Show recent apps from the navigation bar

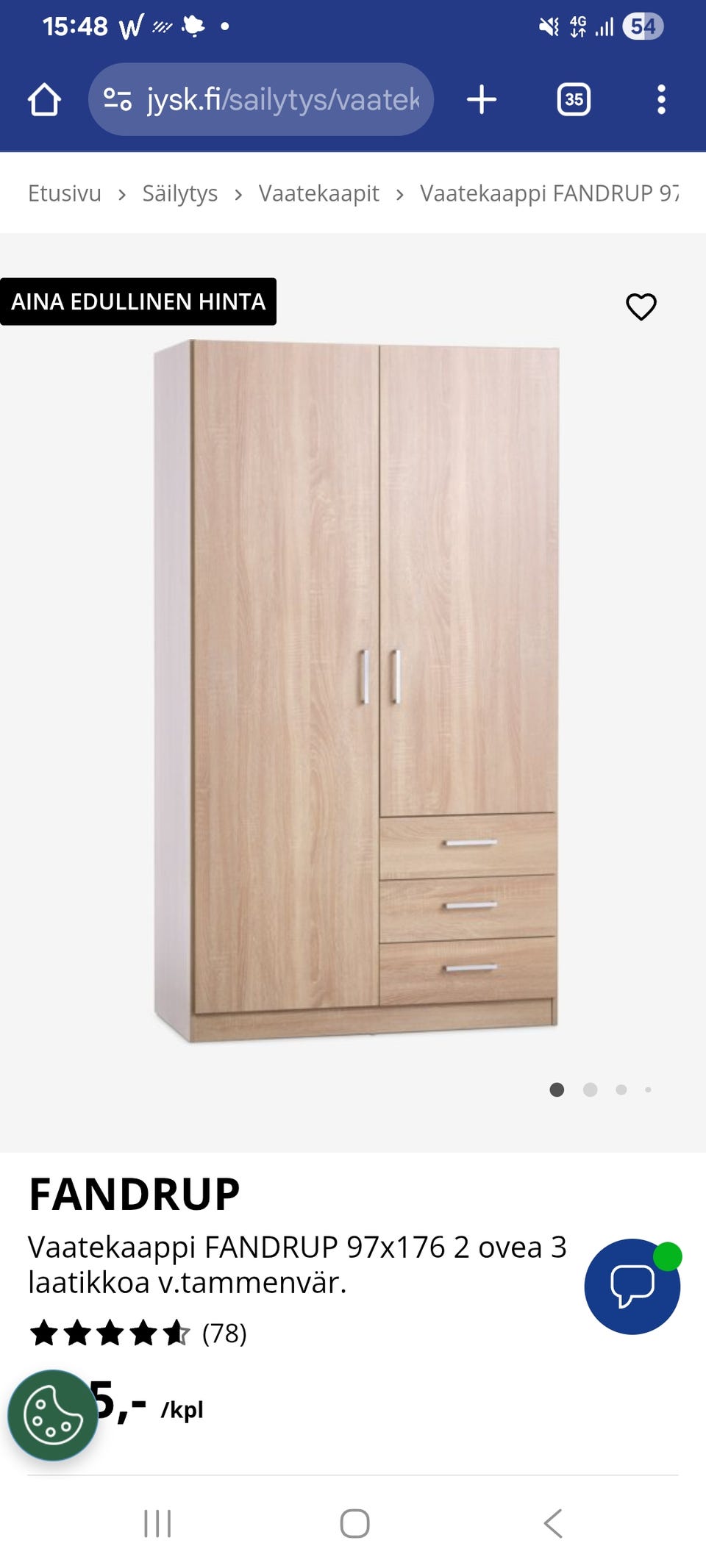157,1523
